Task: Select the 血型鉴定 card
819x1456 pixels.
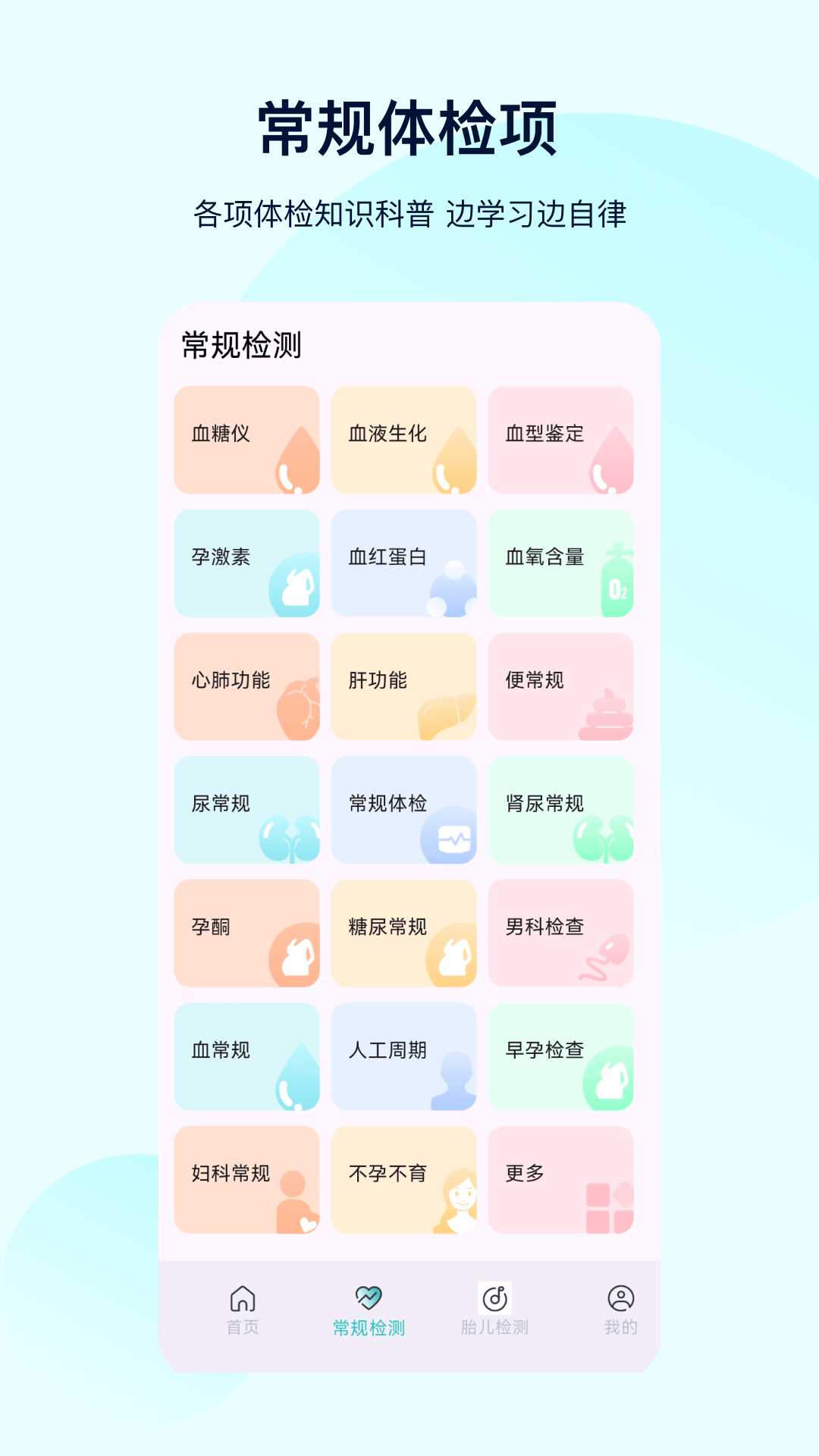Action: (x=560, y=440)
